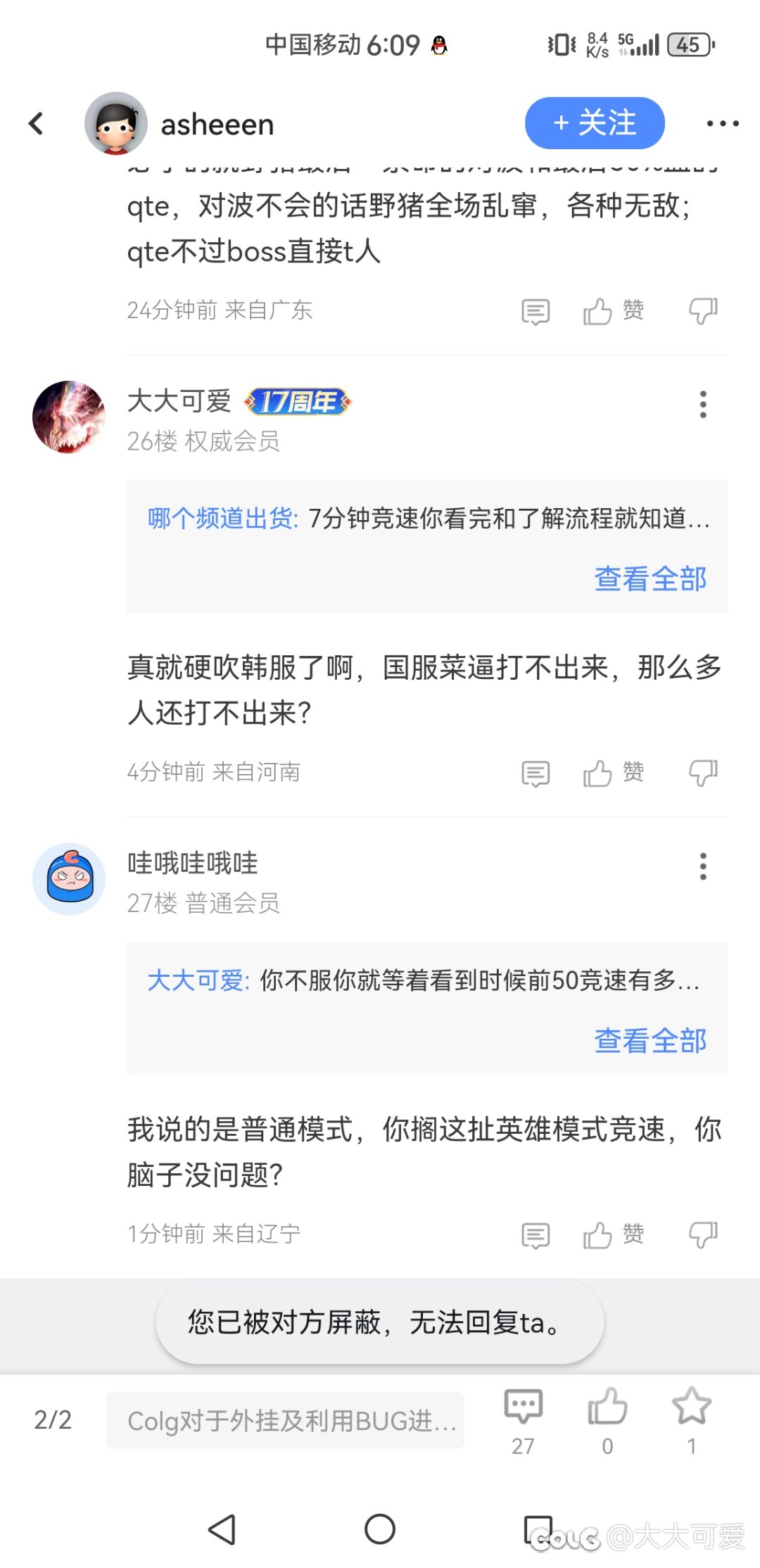
Task: Expand 查看全部 in 哪个频道出货 quote
Action: [x=650, y=578]
